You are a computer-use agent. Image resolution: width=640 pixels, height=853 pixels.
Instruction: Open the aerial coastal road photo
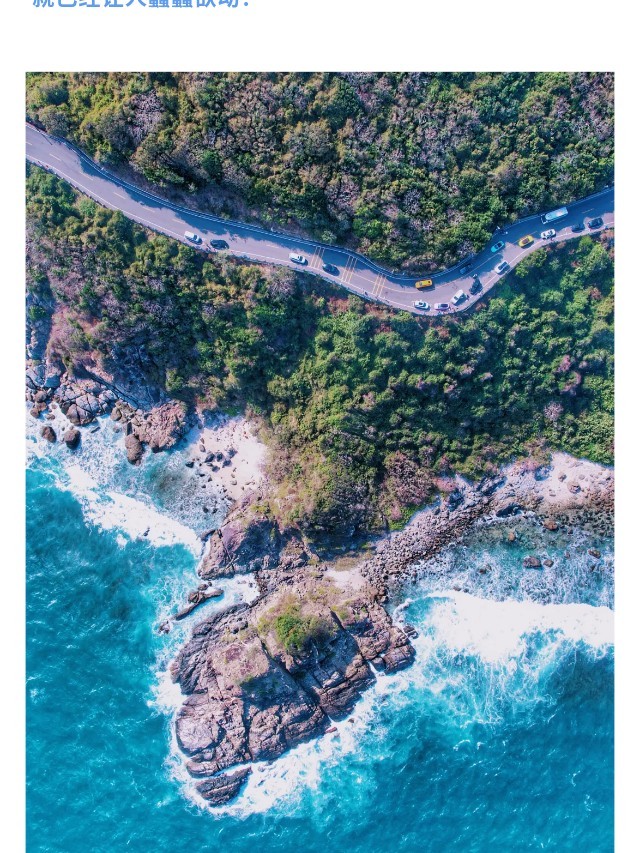pyautogui.click(x=320, y=460)
